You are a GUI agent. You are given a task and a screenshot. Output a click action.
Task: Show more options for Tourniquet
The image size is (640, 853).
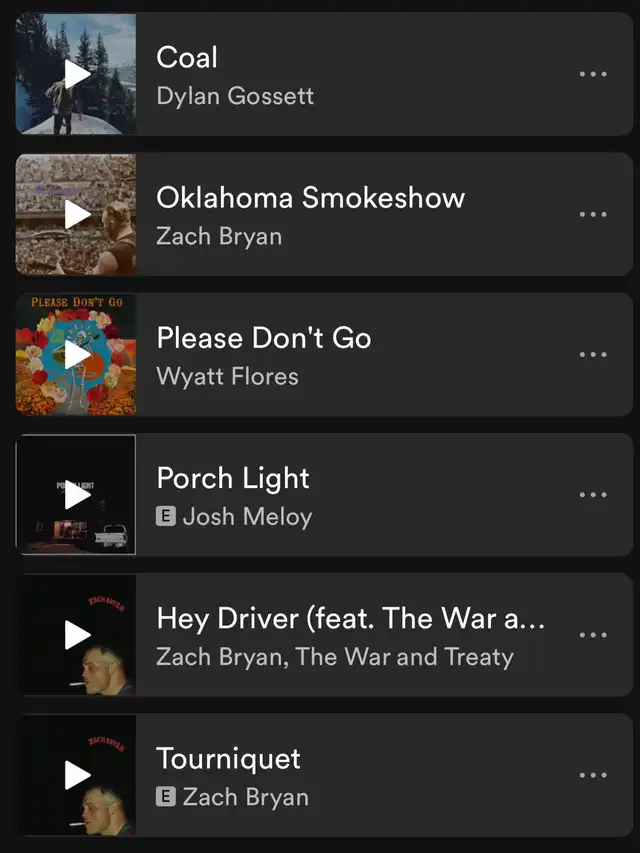pyautogui.click(x=593, y=774)
